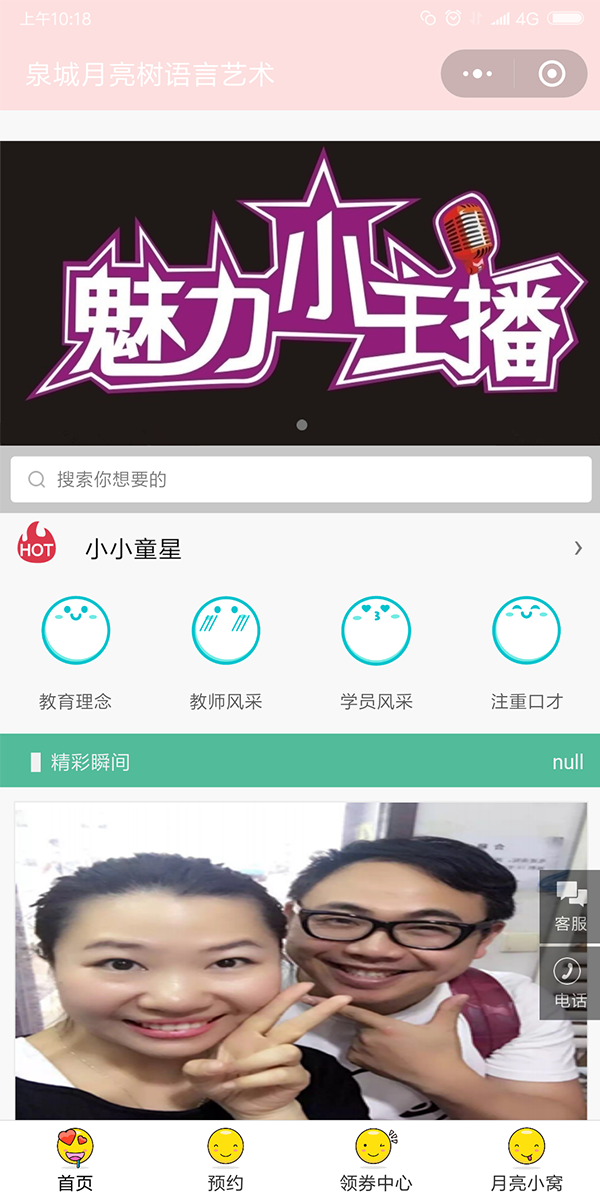Switch to the 首页 tab
Viewport: 600px width, 1203px height.
[x=75, y=1161]
